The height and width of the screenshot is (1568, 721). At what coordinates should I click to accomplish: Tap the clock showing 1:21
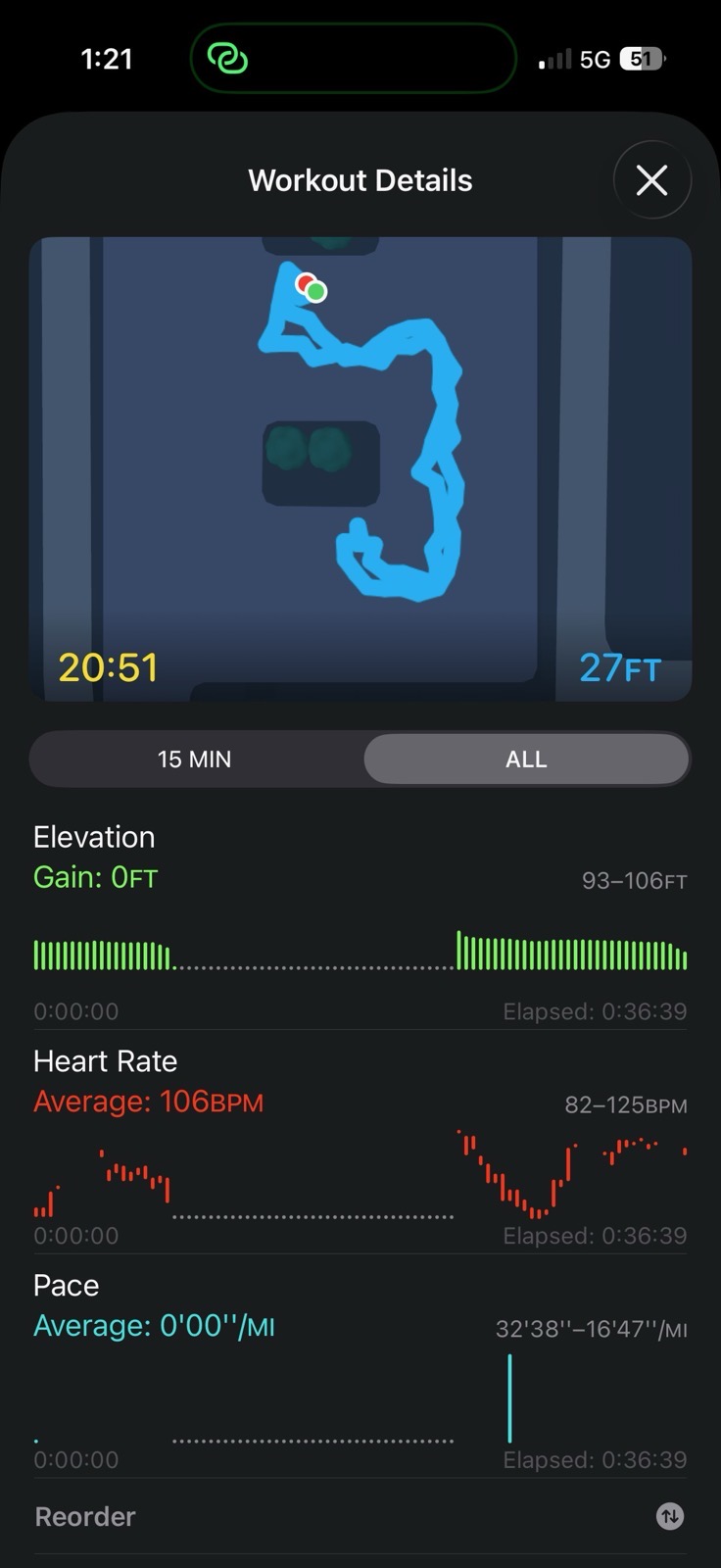coord(107,59)
